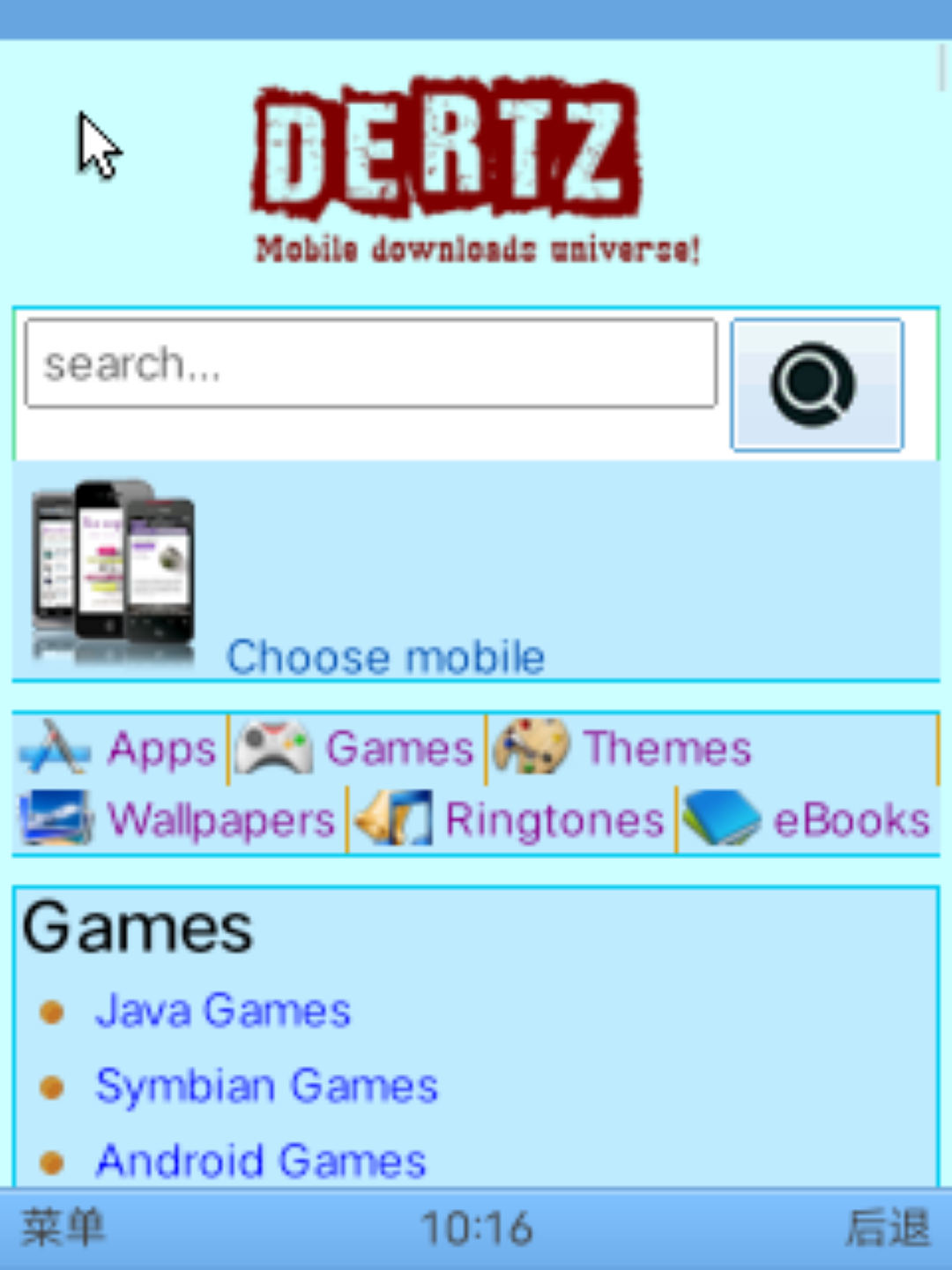Browse the Themes category
The height and width of the screenshot is (1270, 952).
tap(666, 749)
